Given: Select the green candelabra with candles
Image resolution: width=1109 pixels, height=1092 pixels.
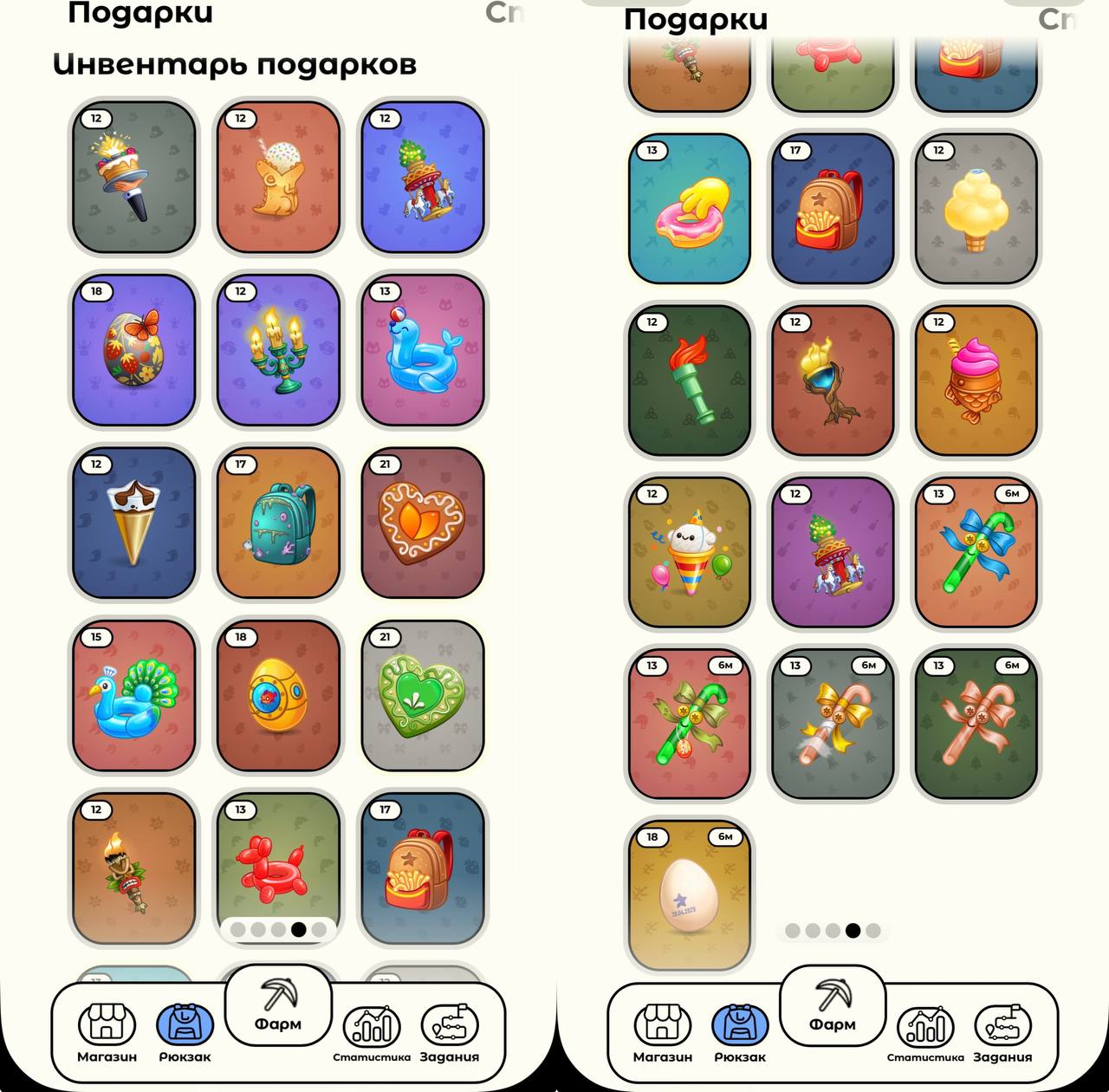Looking at the screenshot, I should [277, 350].
